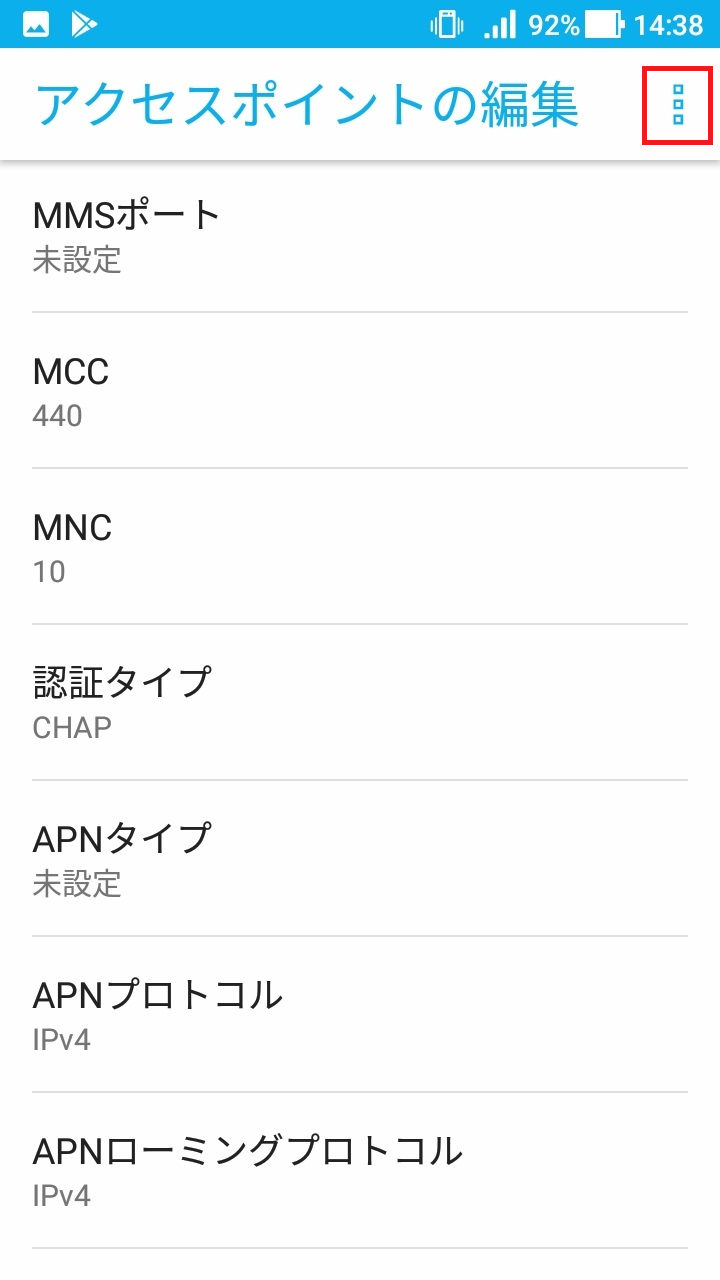720x1280 pixels.
Task: Open the APNタイプ setting entry
Action: [360, 858]
